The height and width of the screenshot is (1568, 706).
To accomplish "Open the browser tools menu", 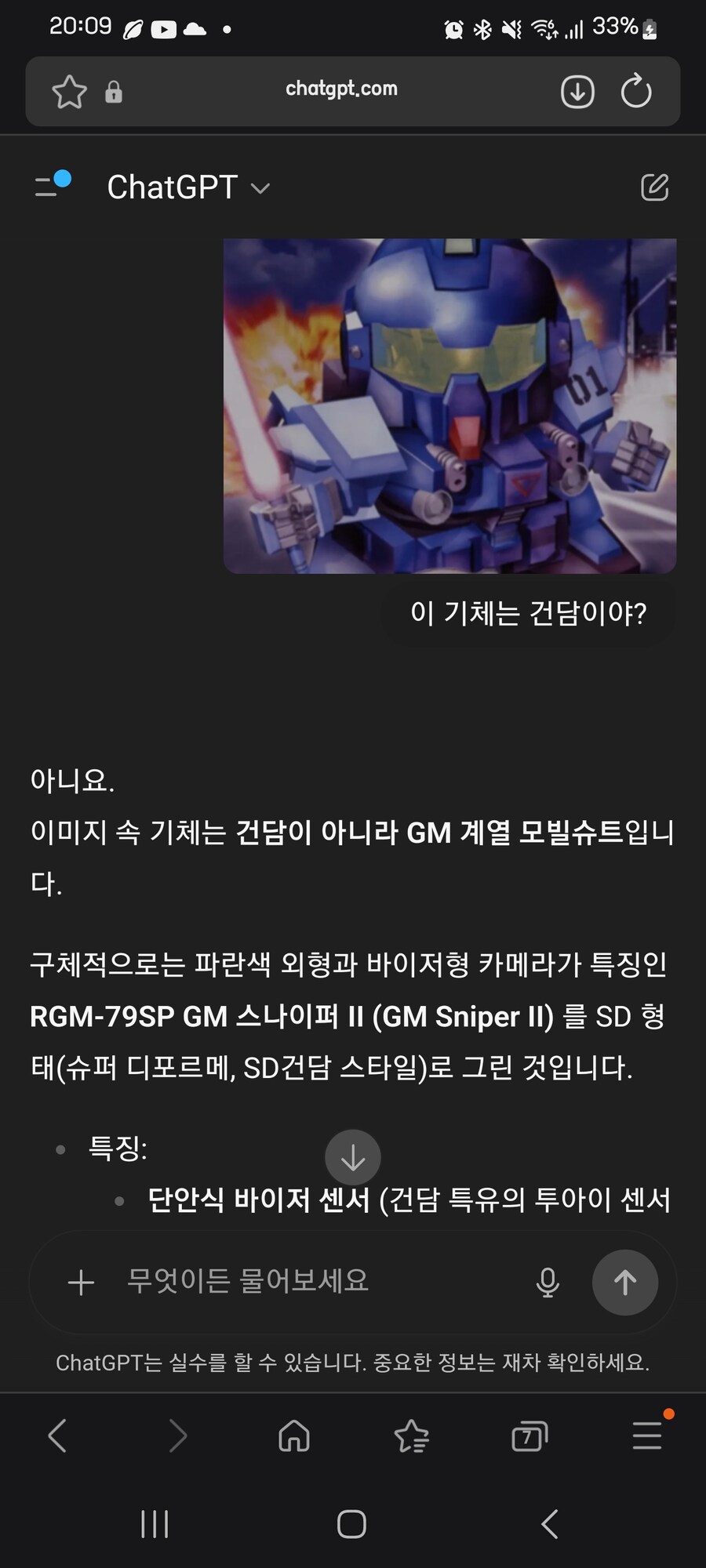I will point(647,1436).
